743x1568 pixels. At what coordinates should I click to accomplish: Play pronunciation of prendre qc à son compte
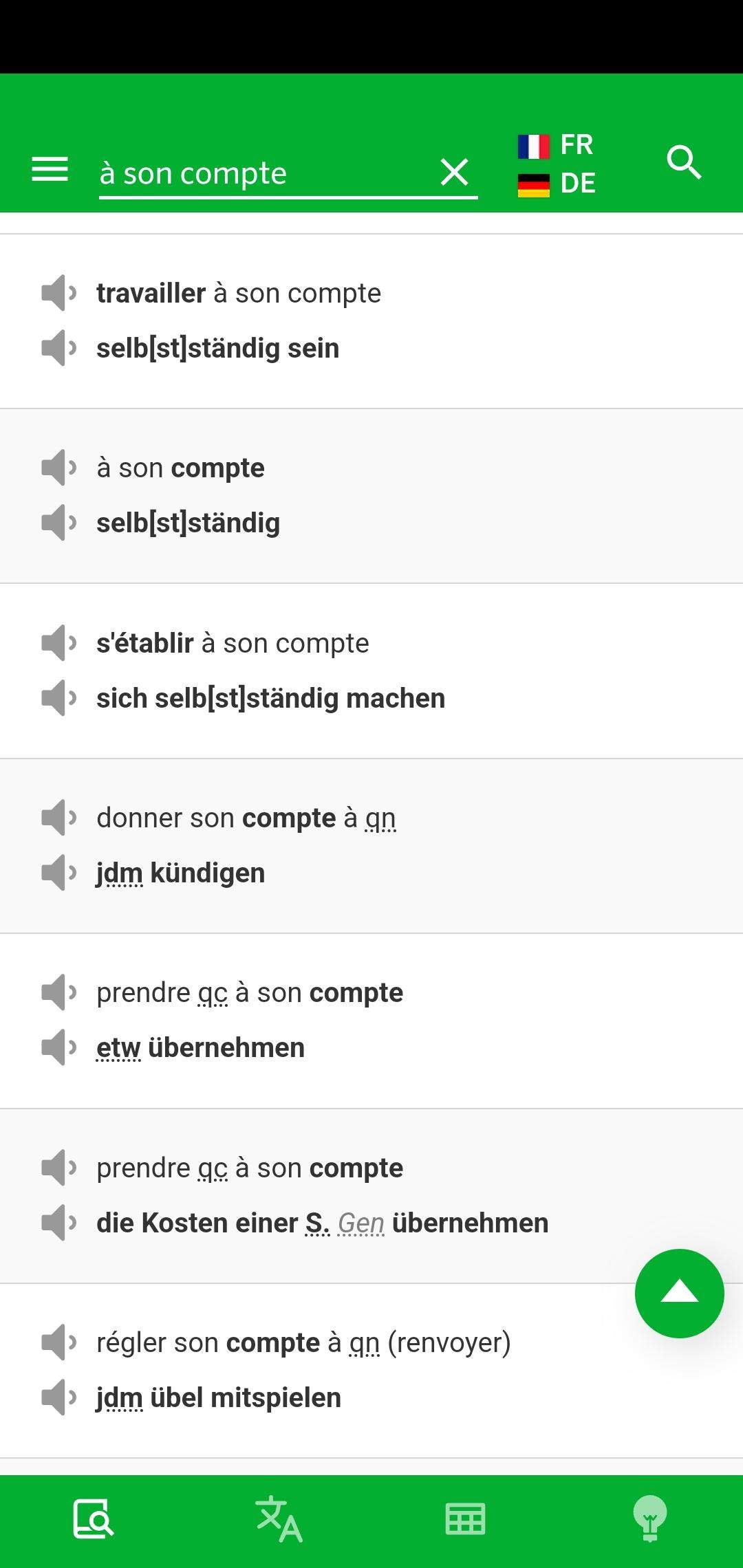point(58,992)
